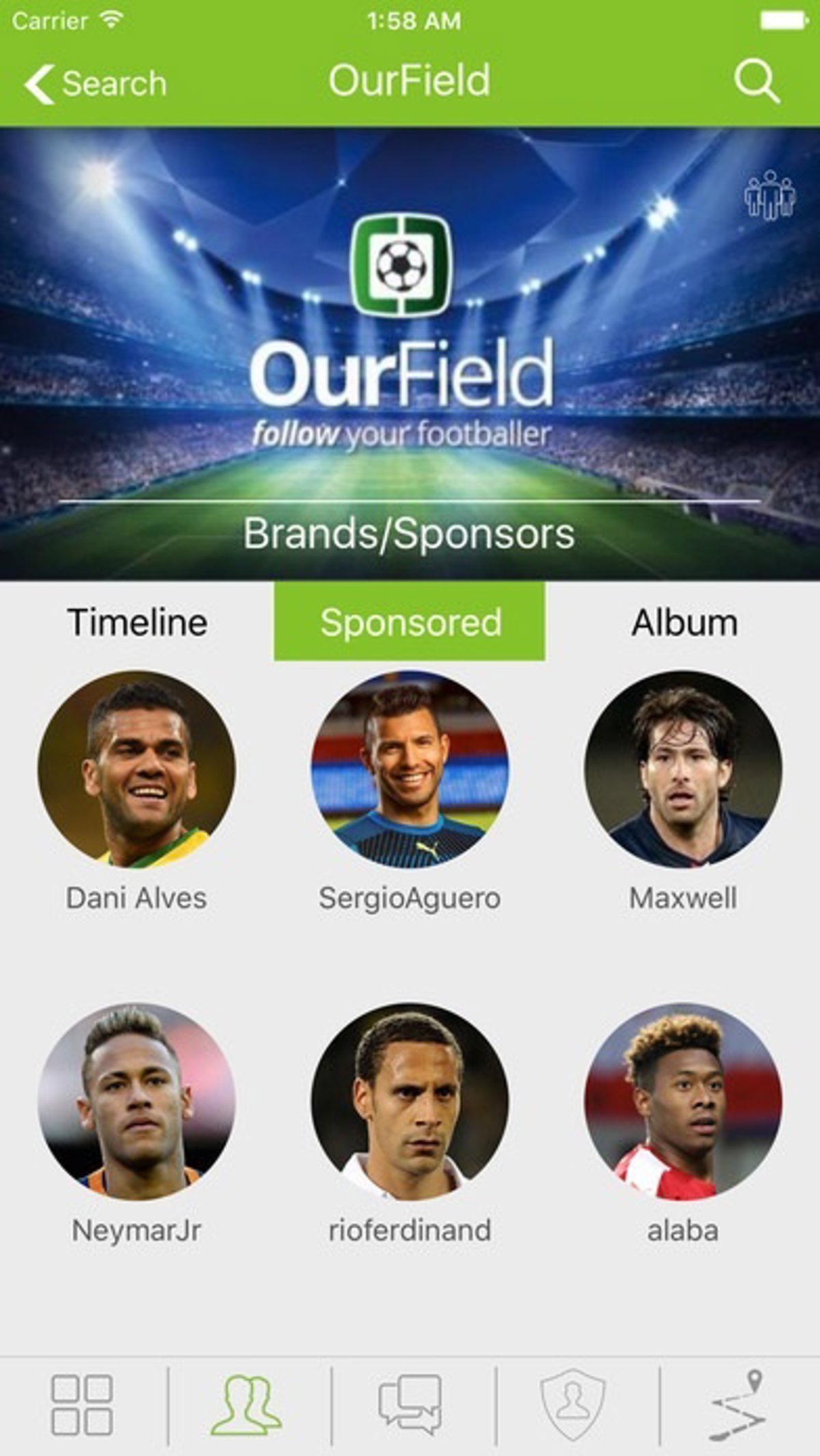
Task: Open the grid dashboard tab
Action: (82, 1405)
